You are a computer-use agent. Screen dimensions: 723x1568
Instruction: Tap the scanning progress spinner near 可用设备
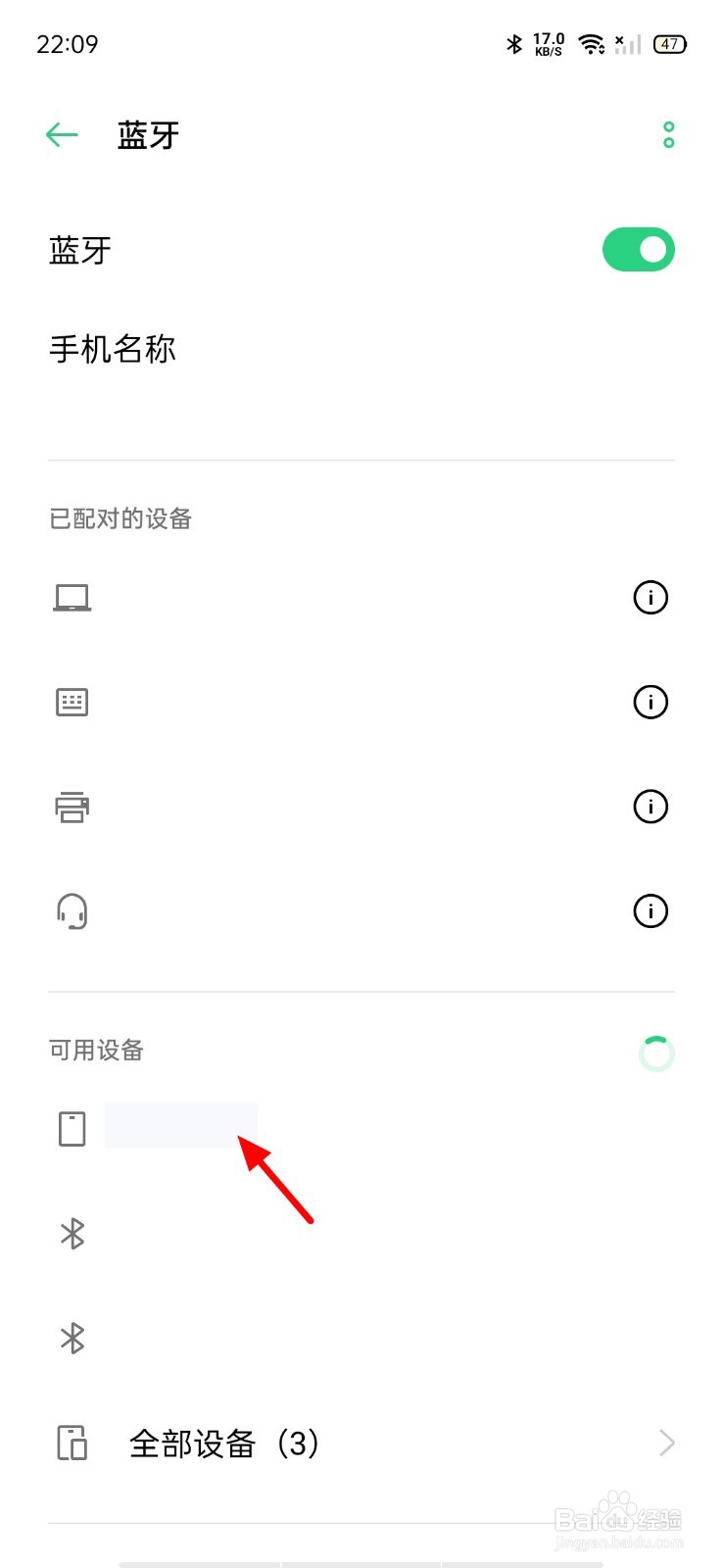[x=654, y=1052]
